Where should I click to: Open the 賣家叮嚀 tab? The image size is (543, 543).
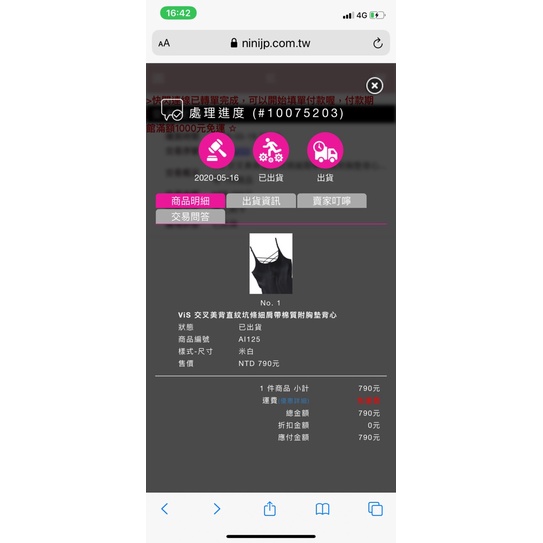[x=332, y=201]
